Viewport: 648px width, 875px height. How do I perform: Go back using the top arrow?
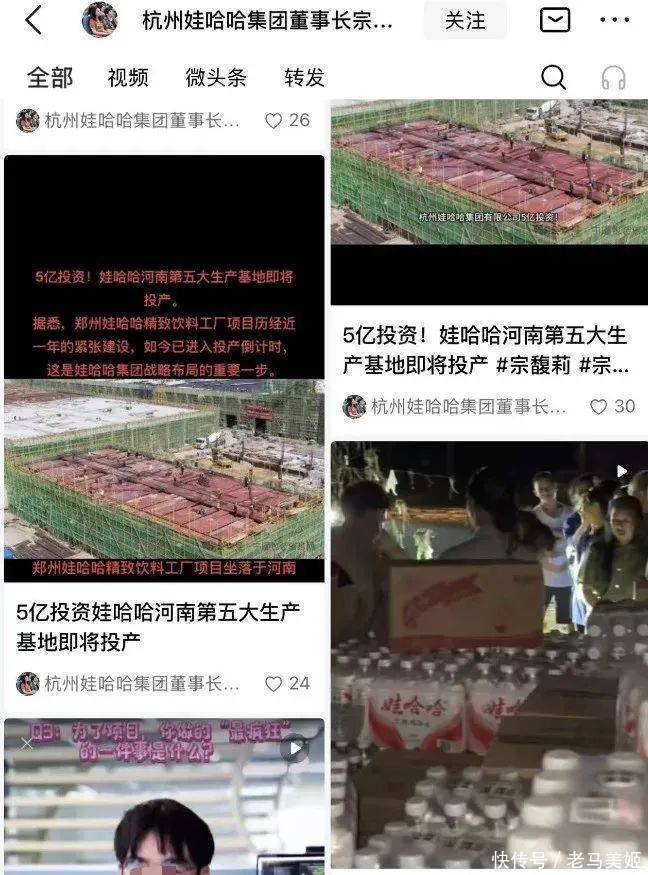click(x=33, y=20)
